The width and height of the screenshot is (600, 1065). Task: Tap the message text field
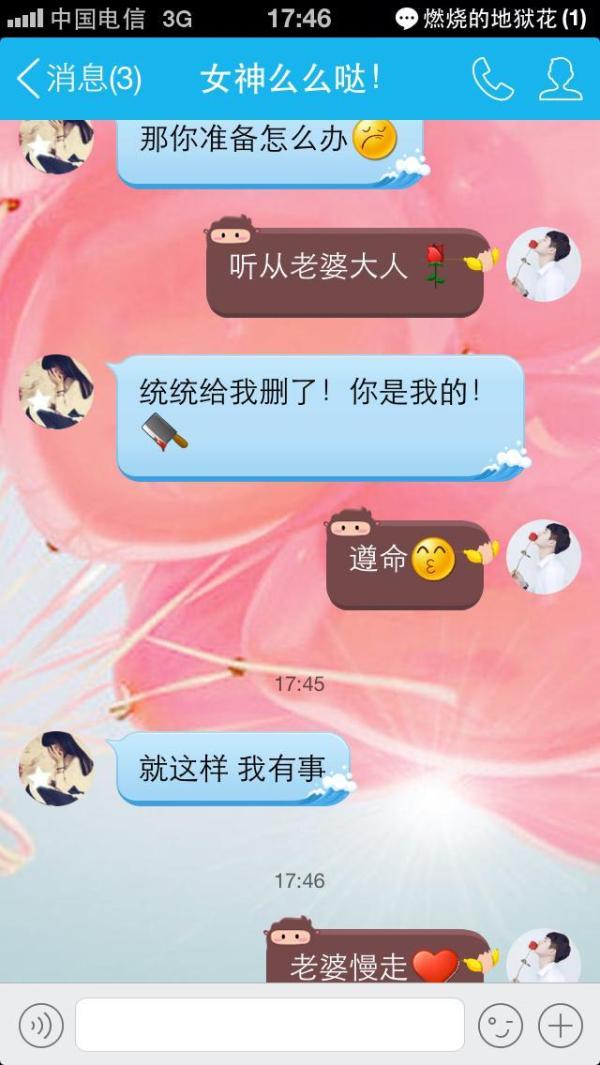click(270, 1024)
